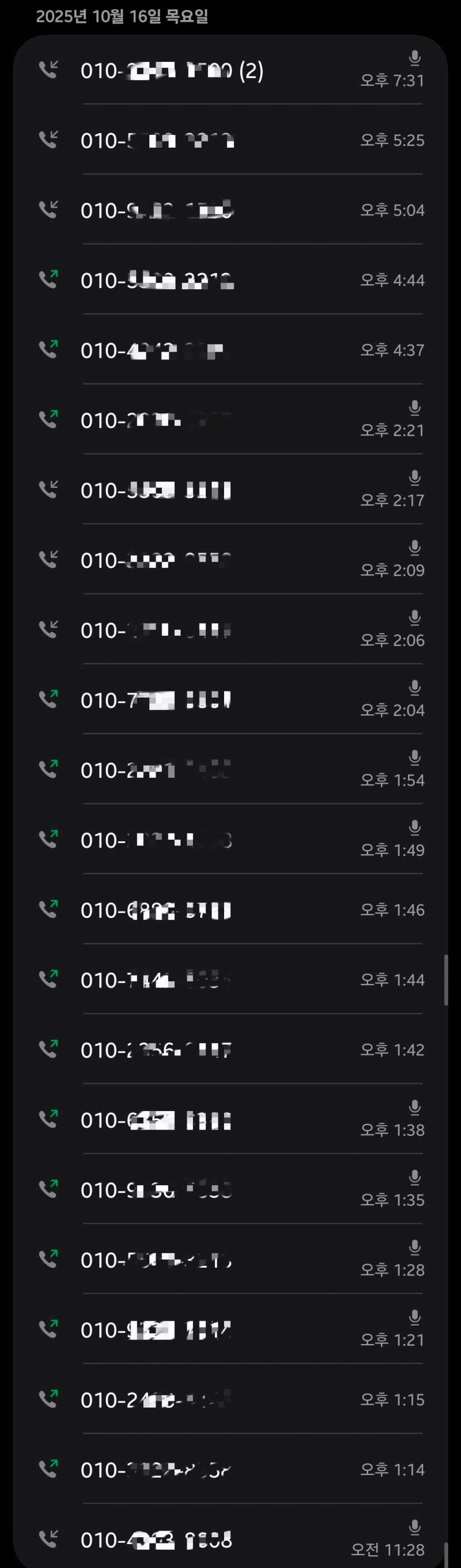Open the call entry at 오후 2:09
Viewport: 461px width, 1568px height.
click(230, 560)
